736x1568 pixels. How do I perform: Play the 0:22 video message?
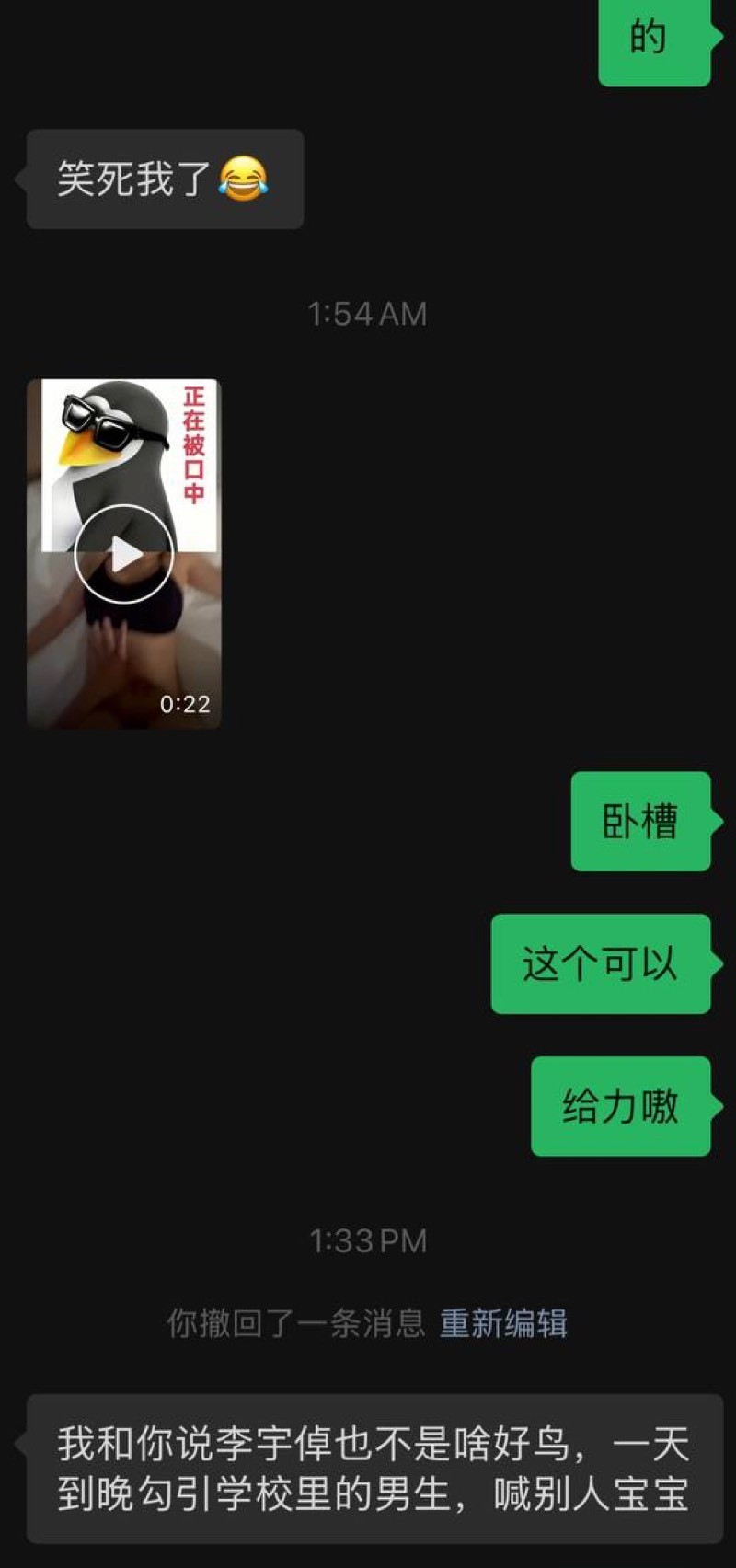point(123,554)
